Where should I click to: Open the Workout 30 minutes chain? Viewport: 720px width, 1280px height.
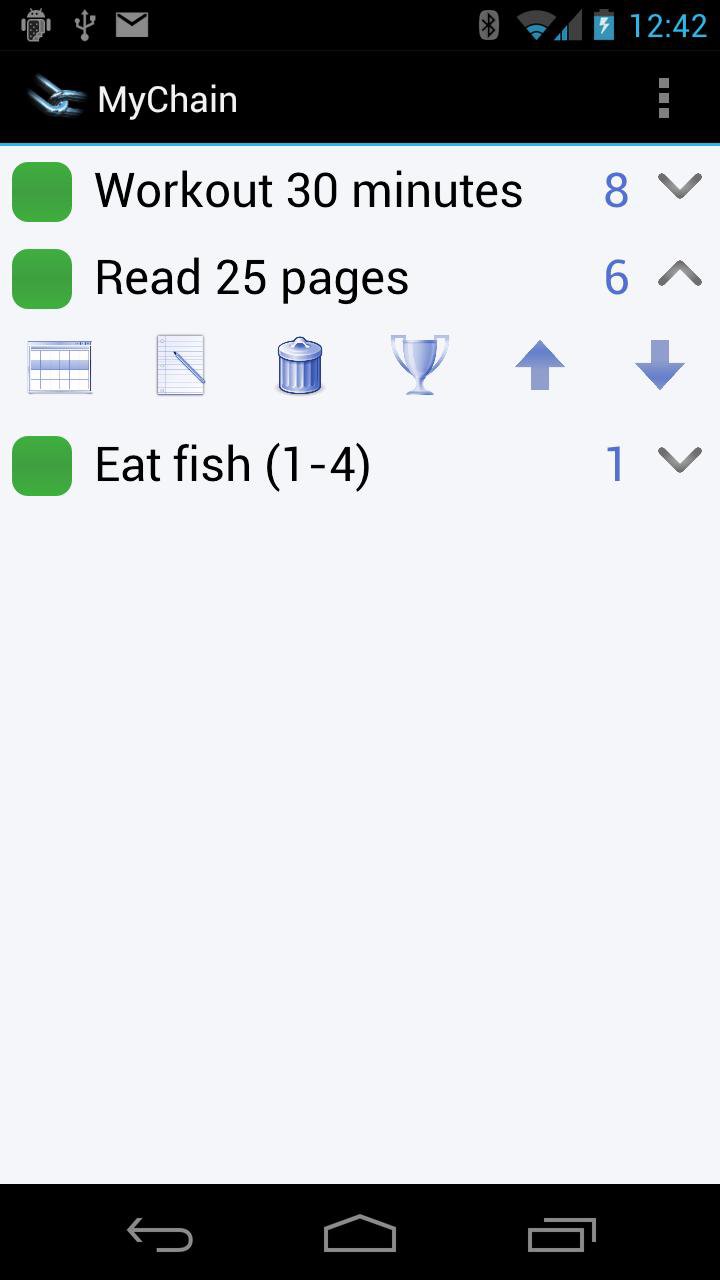pyautogui.click(x=308, y=191)
